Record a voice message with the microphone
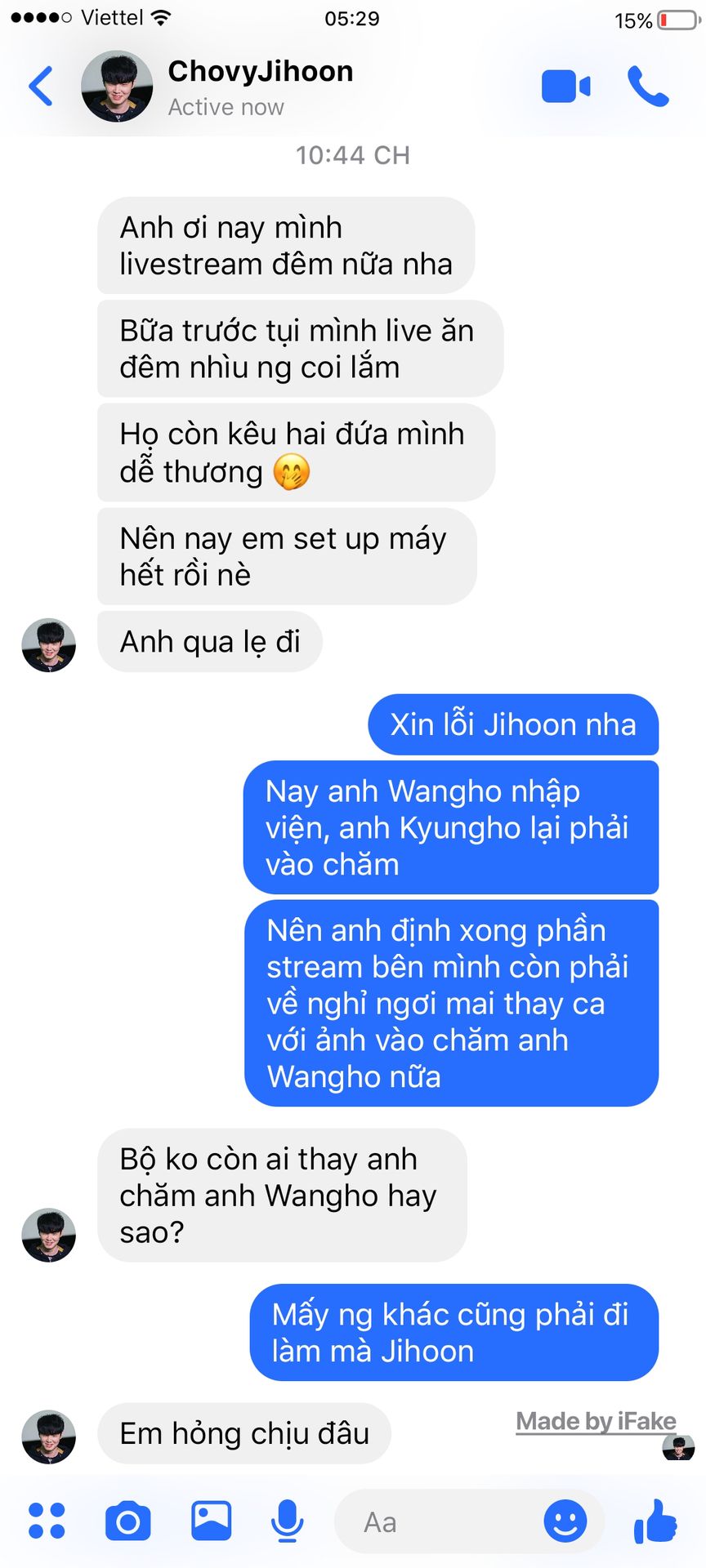706x1568 pixels. pyautogui.click(x=287, y=1521)
